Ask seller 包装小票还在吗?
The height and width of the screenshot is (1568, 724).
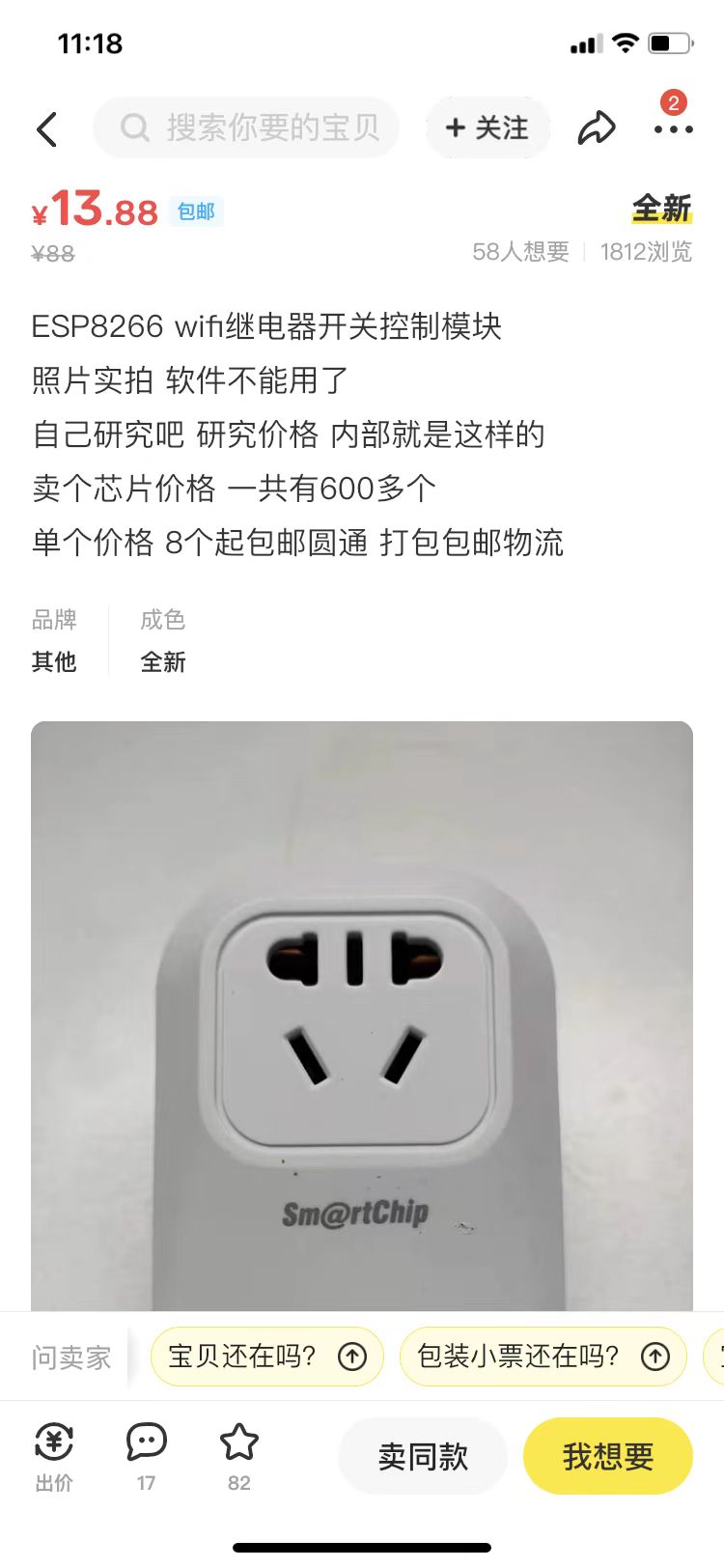click(543, 1357)
